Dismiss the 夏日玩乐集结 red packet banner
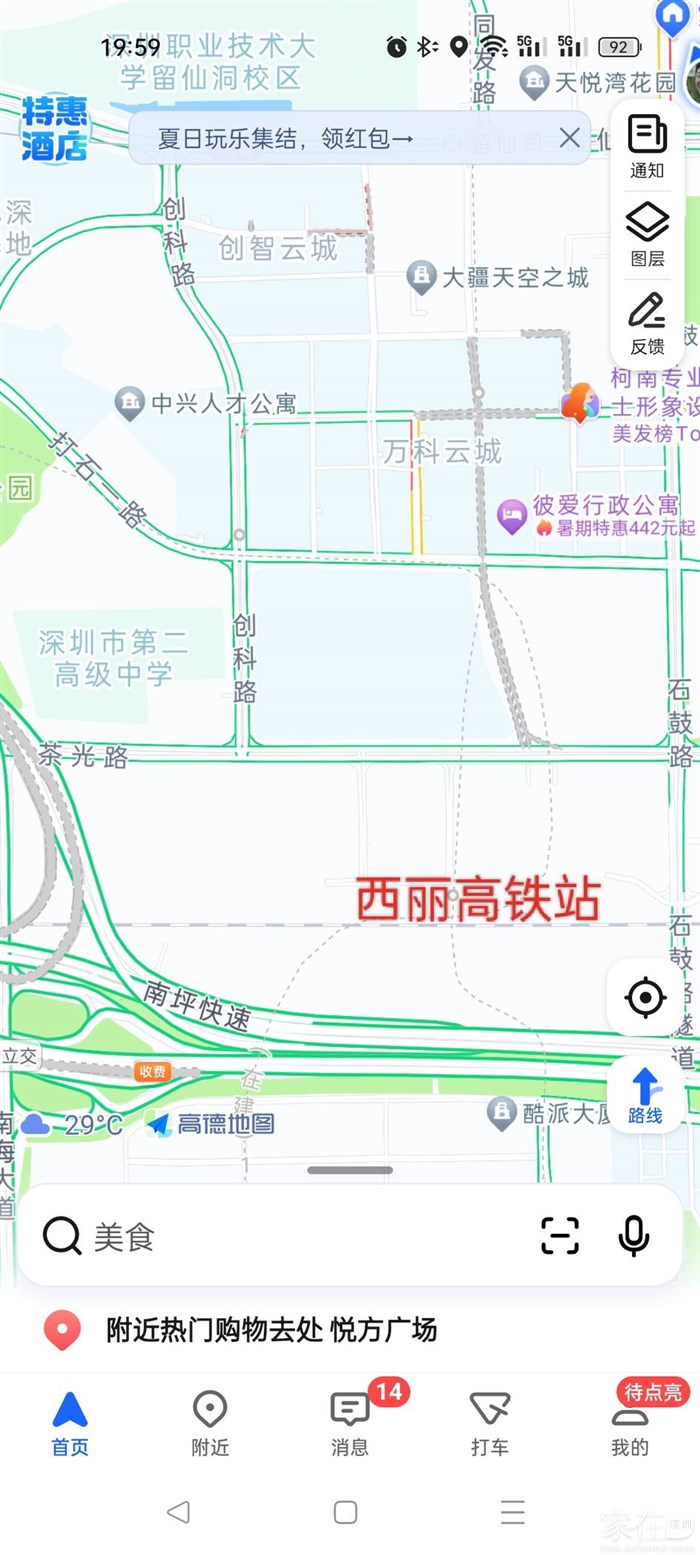This screenshot has height=1555, width=700. point(570,138)
